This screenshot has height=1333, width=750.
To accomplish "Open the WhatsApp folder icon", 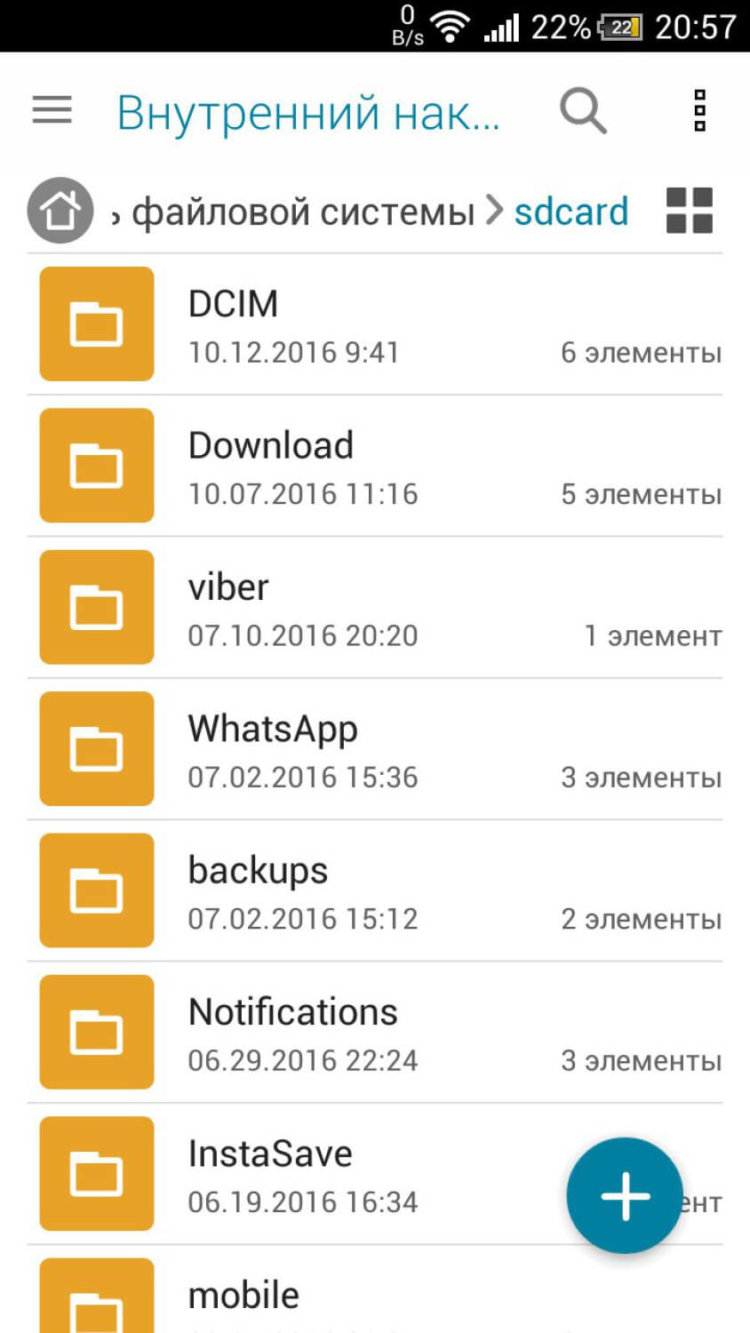I will pyautogui.click(x=95, y=748).
